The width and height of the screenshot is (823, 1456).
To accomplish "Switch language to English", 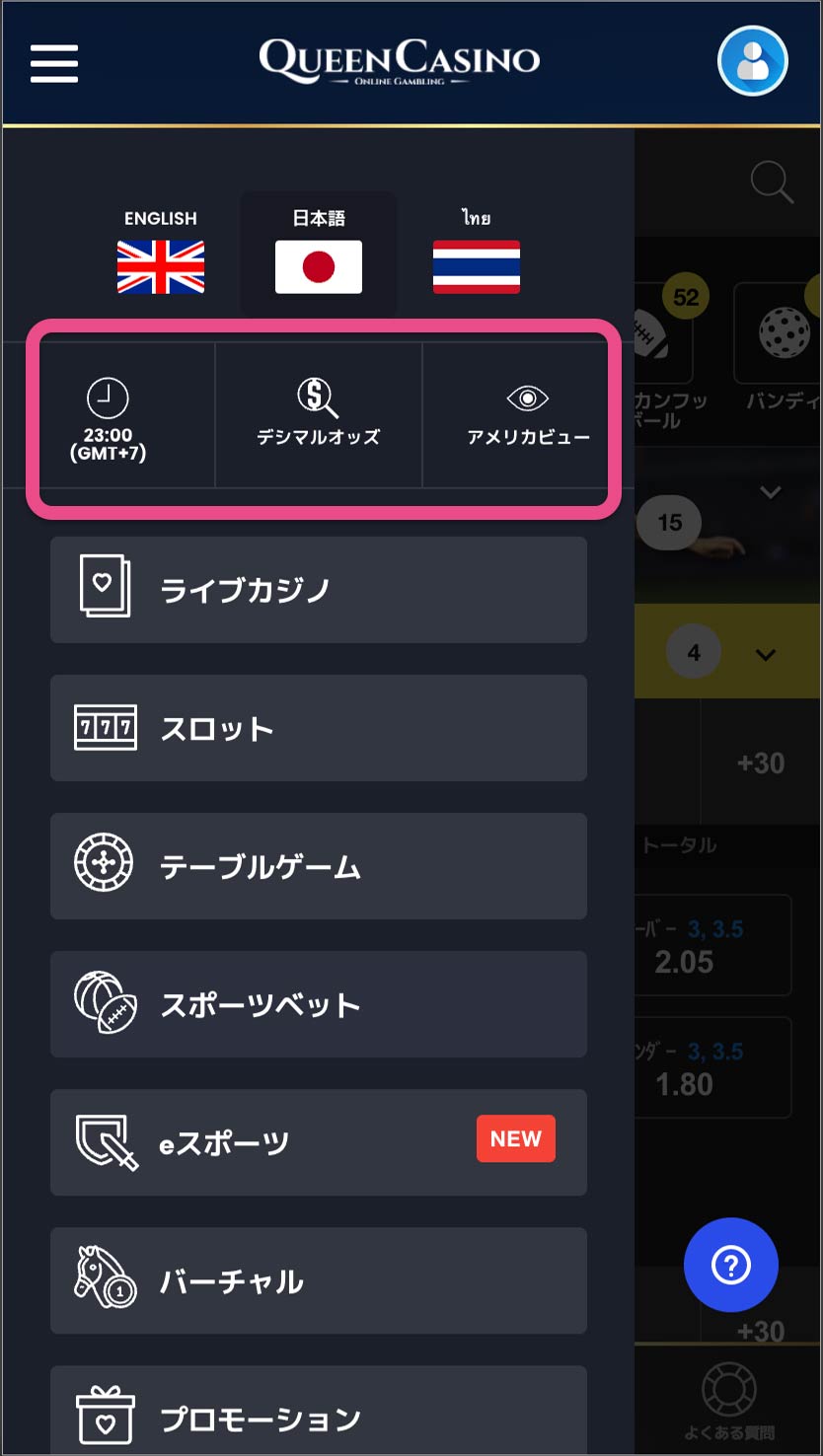I will tap(160, 254).
